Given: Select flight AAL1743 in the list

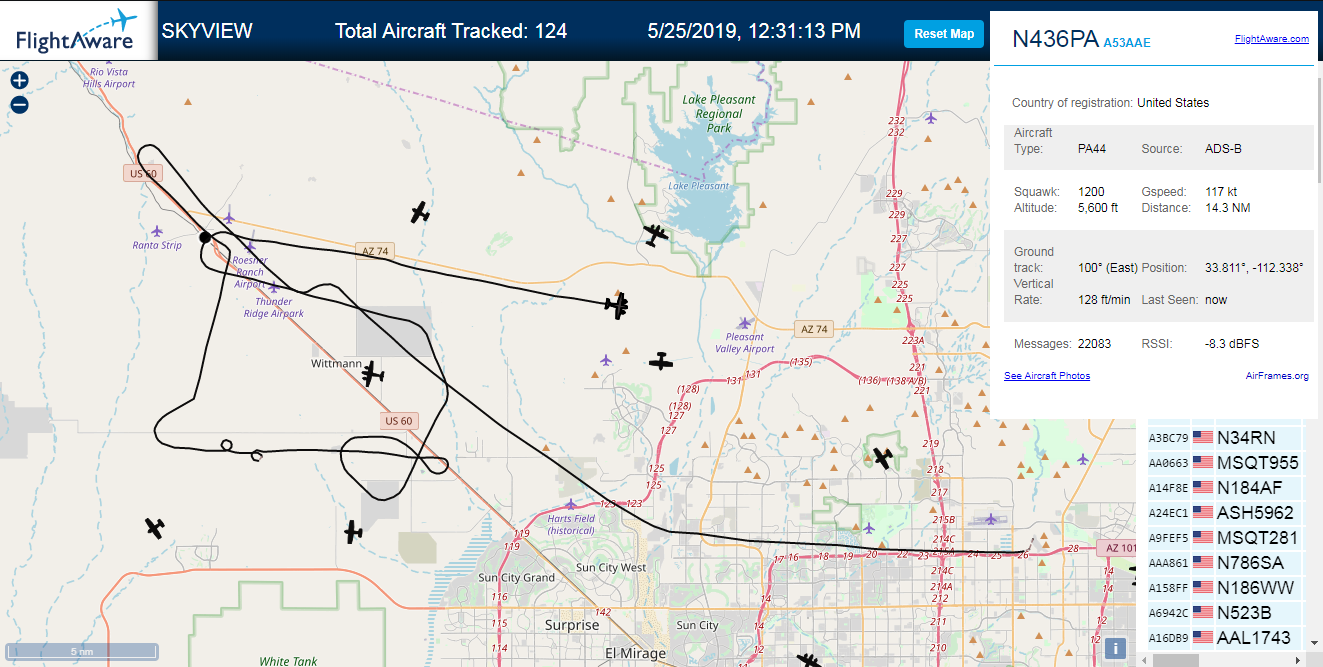Looking at the screenshot, I should point(1223,637).
